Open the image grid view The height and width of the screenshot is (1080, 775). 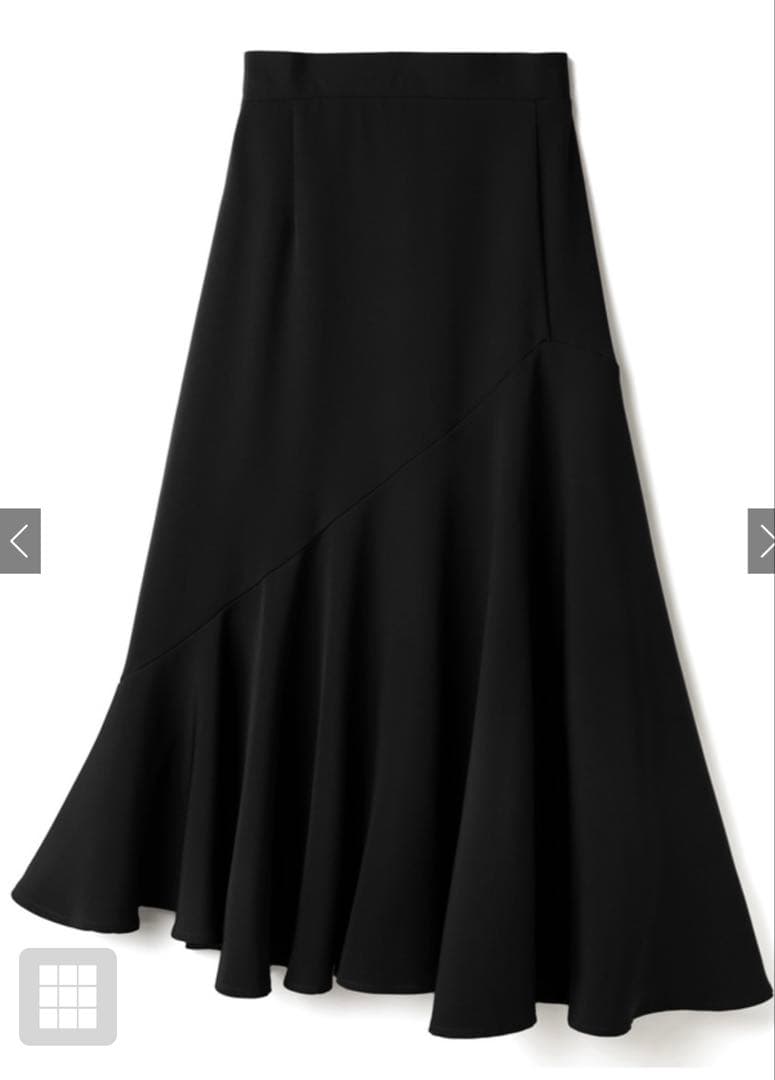coord(68,996)
